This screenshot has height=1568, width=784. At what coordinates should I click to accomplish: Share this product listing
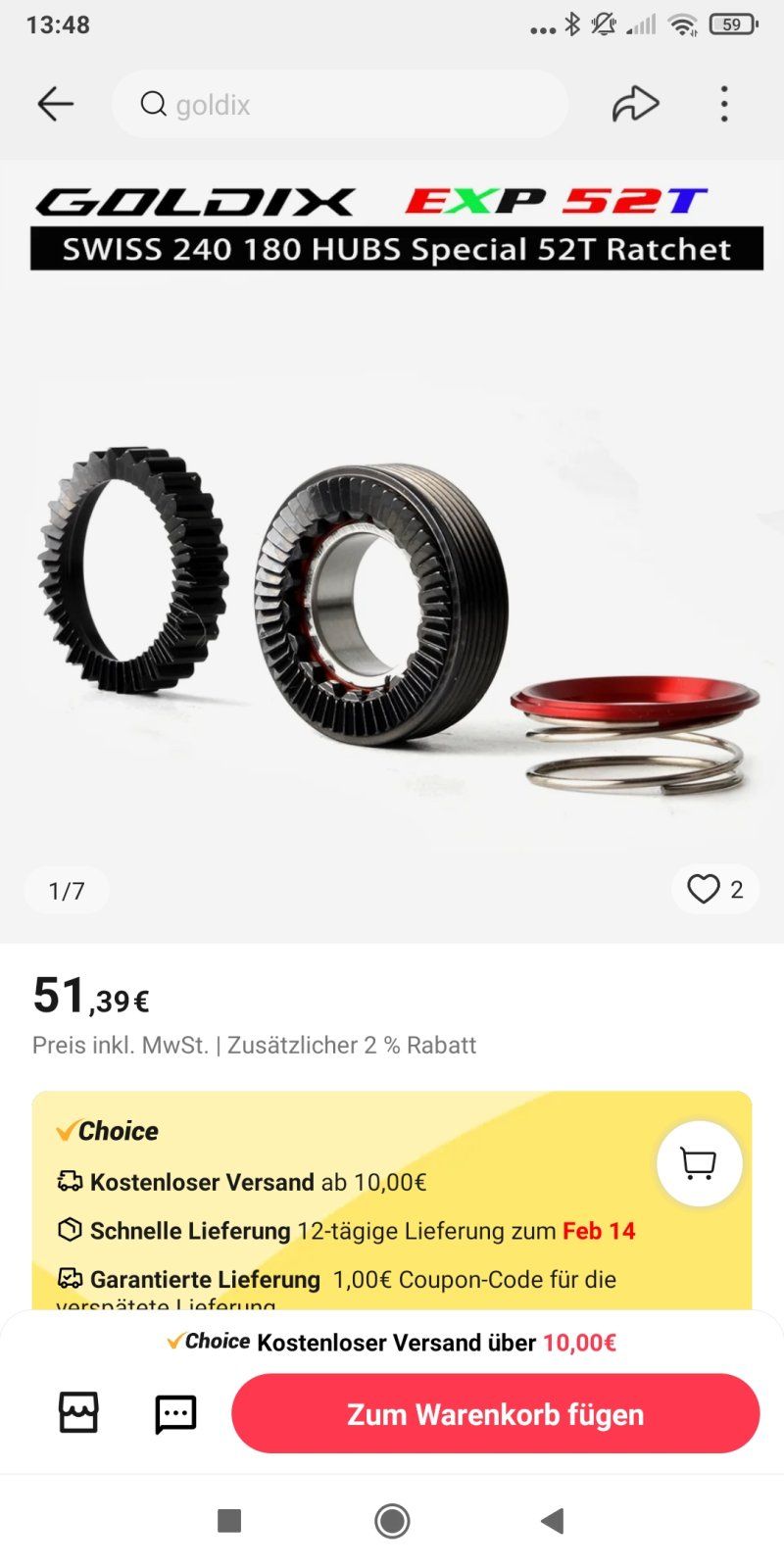(x=635, y=104)
